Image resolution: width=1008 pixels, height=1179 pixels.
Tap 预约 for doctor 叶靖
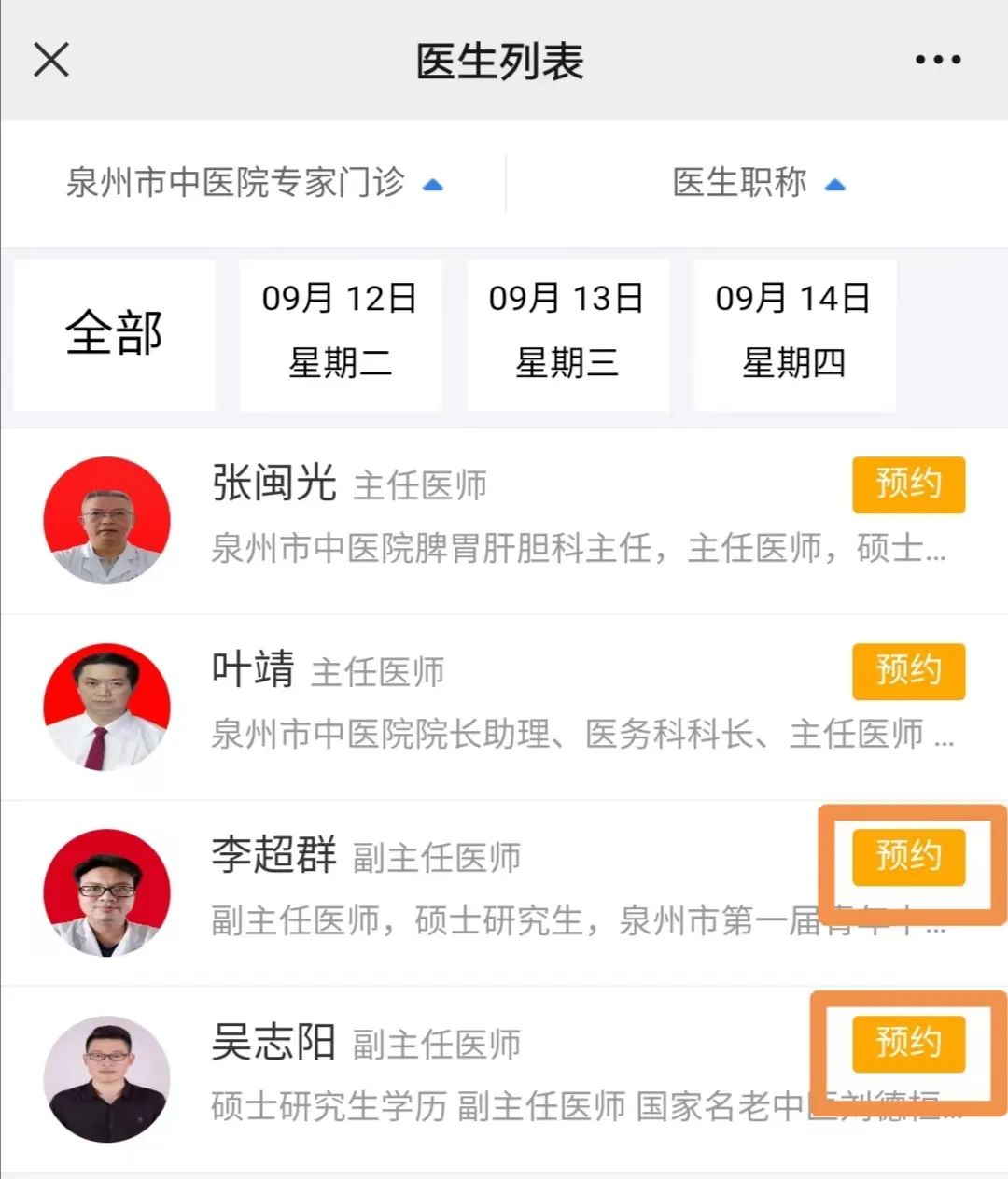point(907,670)
